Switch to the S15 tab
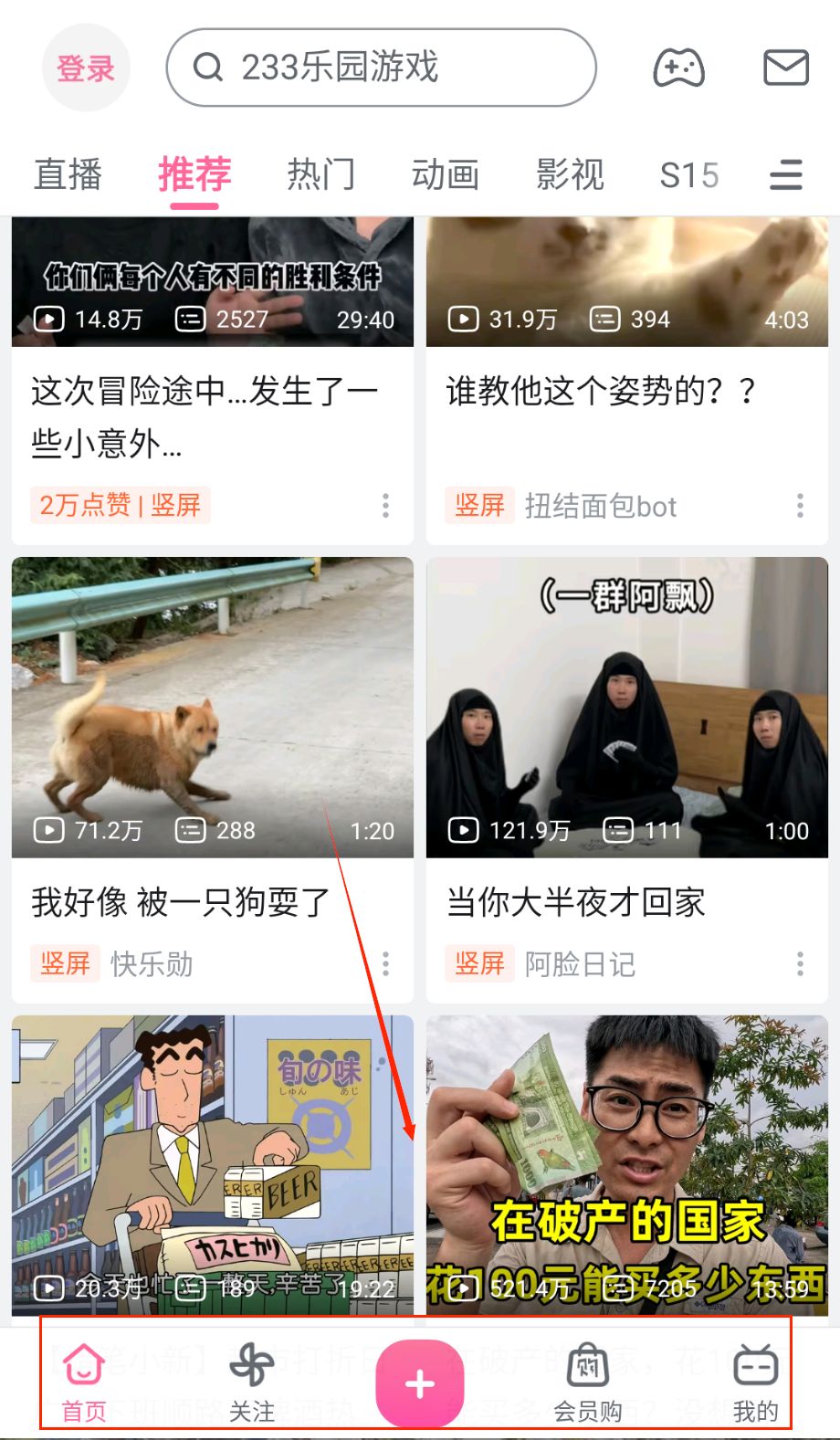The image size is (840, 1440). coord(689,174)
